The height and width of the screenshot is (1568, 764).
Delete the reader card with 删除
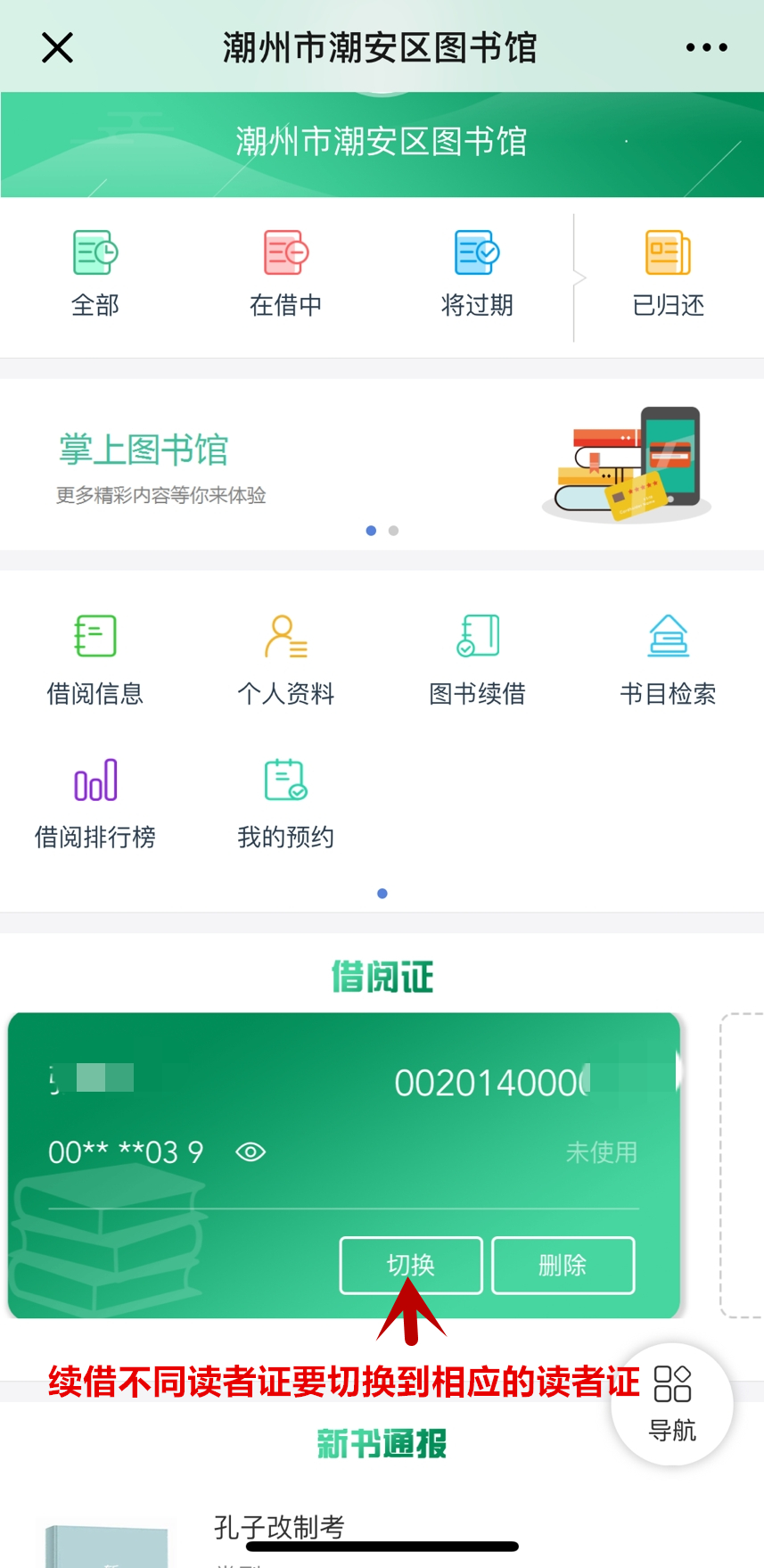(x=563, y=1265)
